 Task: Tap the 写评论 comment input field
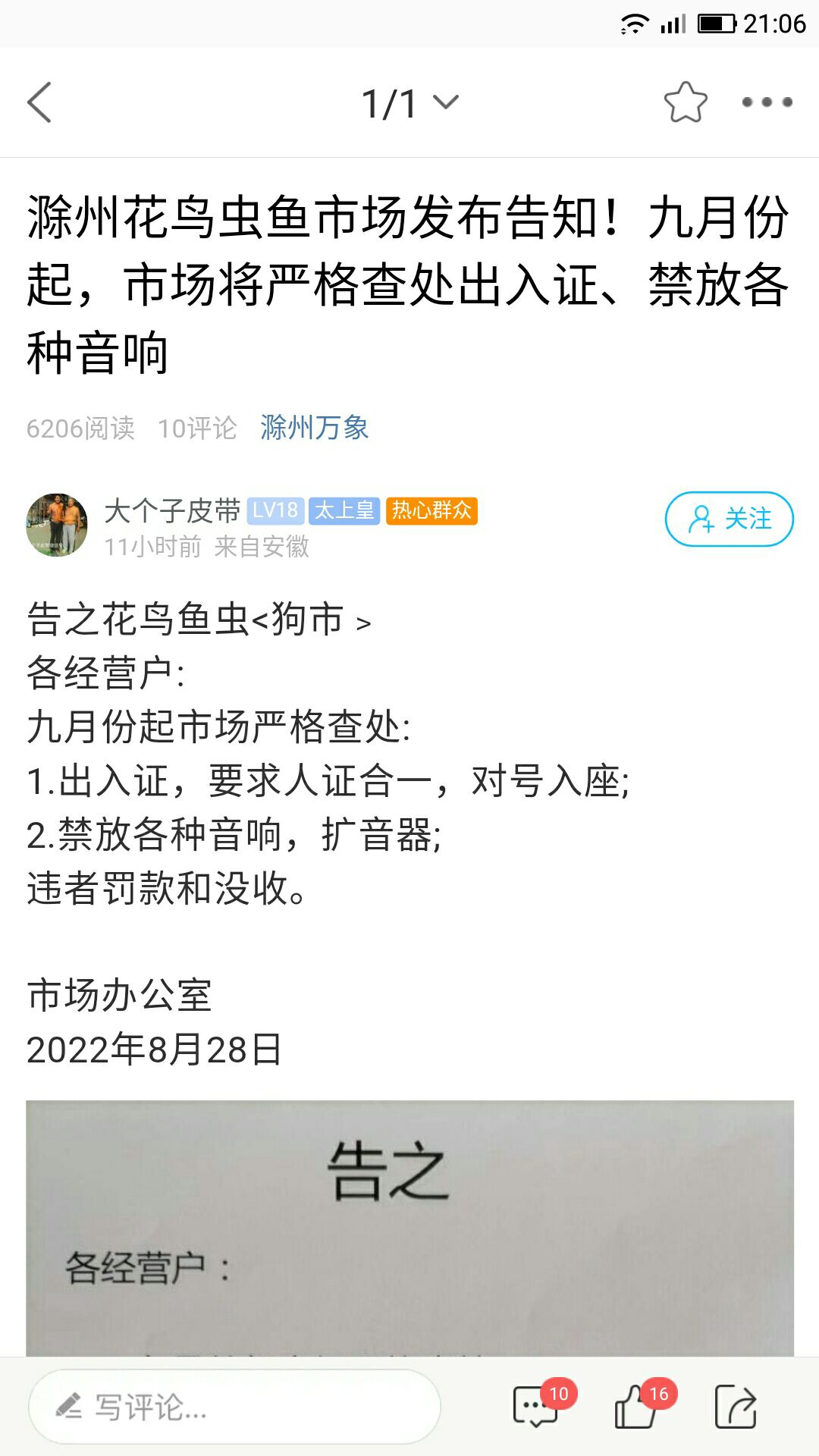pos(235,1407)
